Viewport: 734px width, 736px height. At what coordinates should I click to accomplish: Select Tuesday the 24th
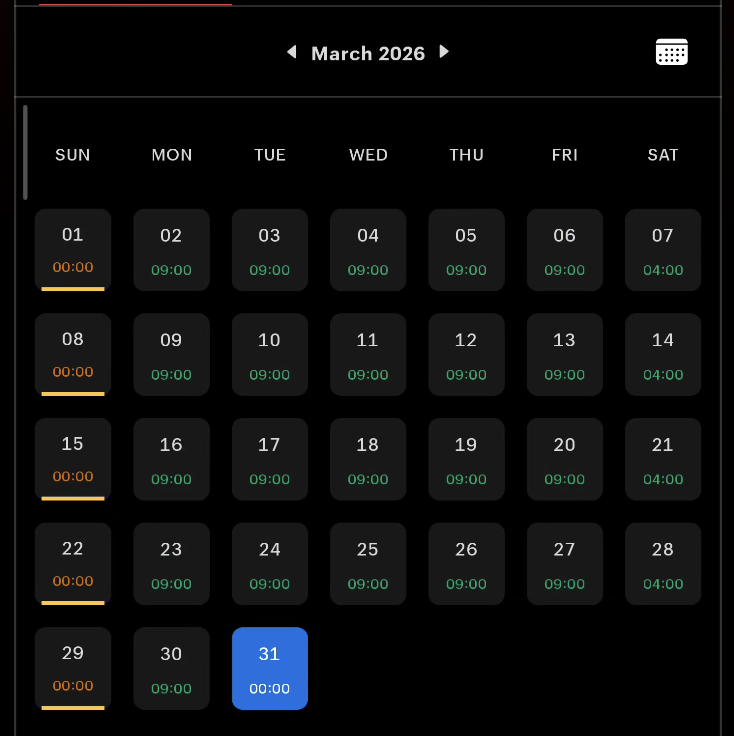[x=270, y=563]
